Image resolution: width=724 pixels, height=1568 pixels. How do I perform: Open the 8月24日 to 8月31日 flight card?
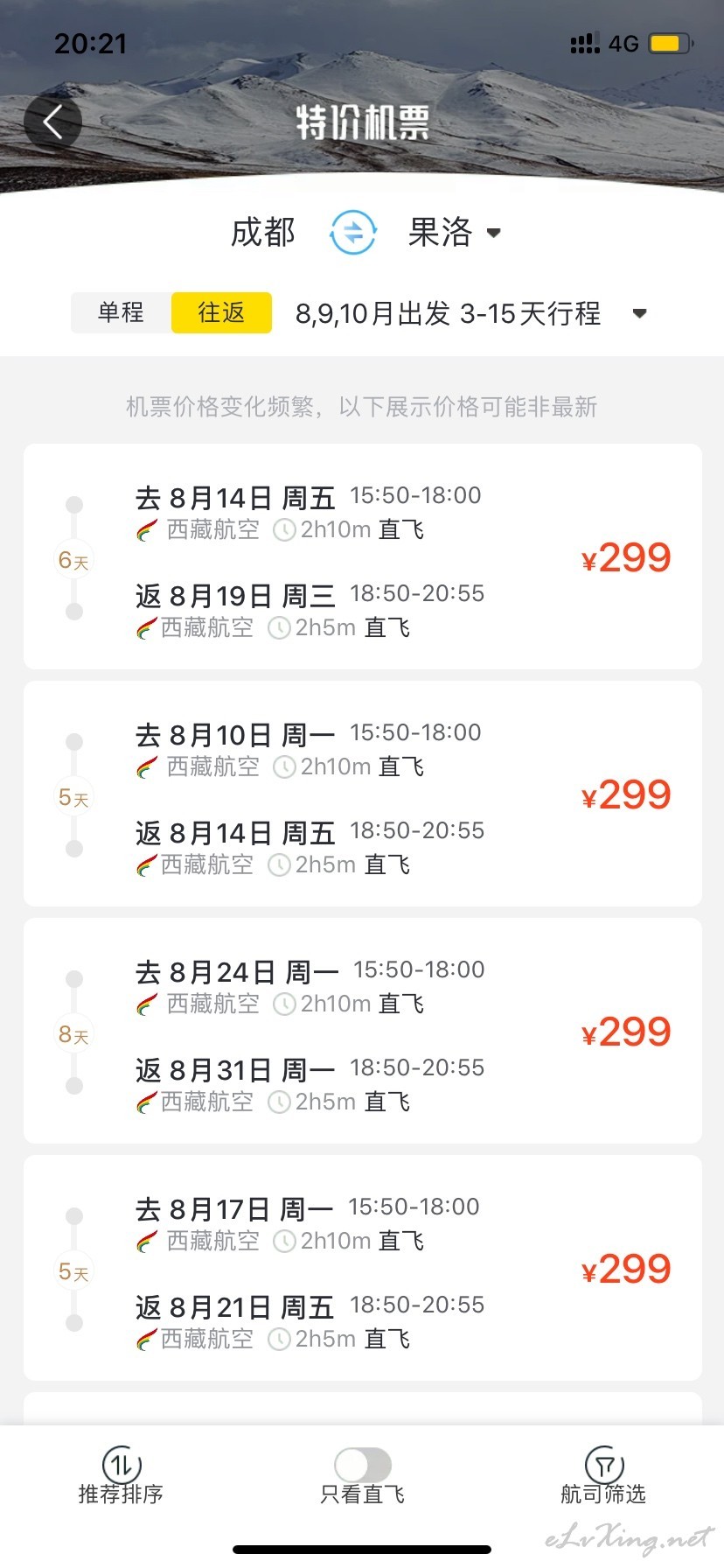(362, 1031)
